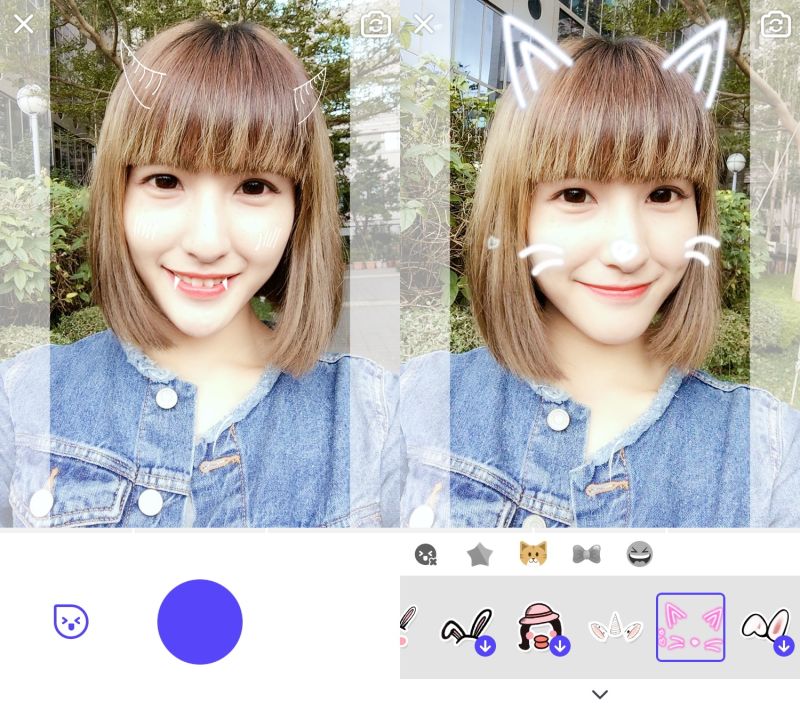Tap the purple shutter button
The height and width of the screenshot is (711, 800).
click(200, 621)
